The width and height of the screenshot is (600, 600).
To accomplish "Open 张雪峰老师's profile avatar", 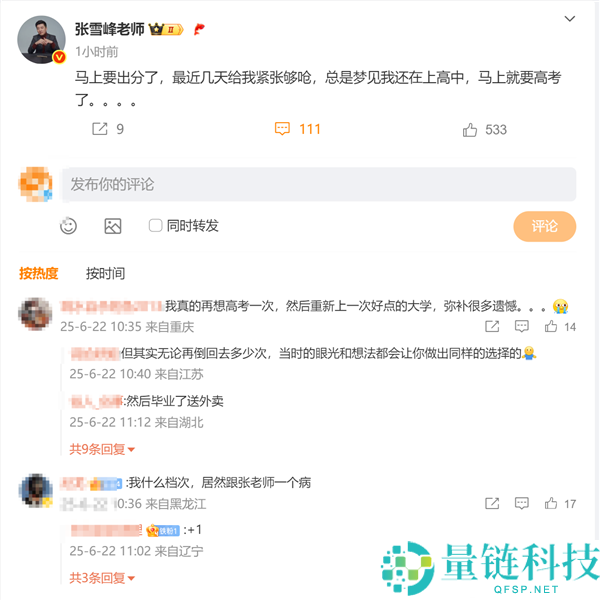I will point(41,38).
